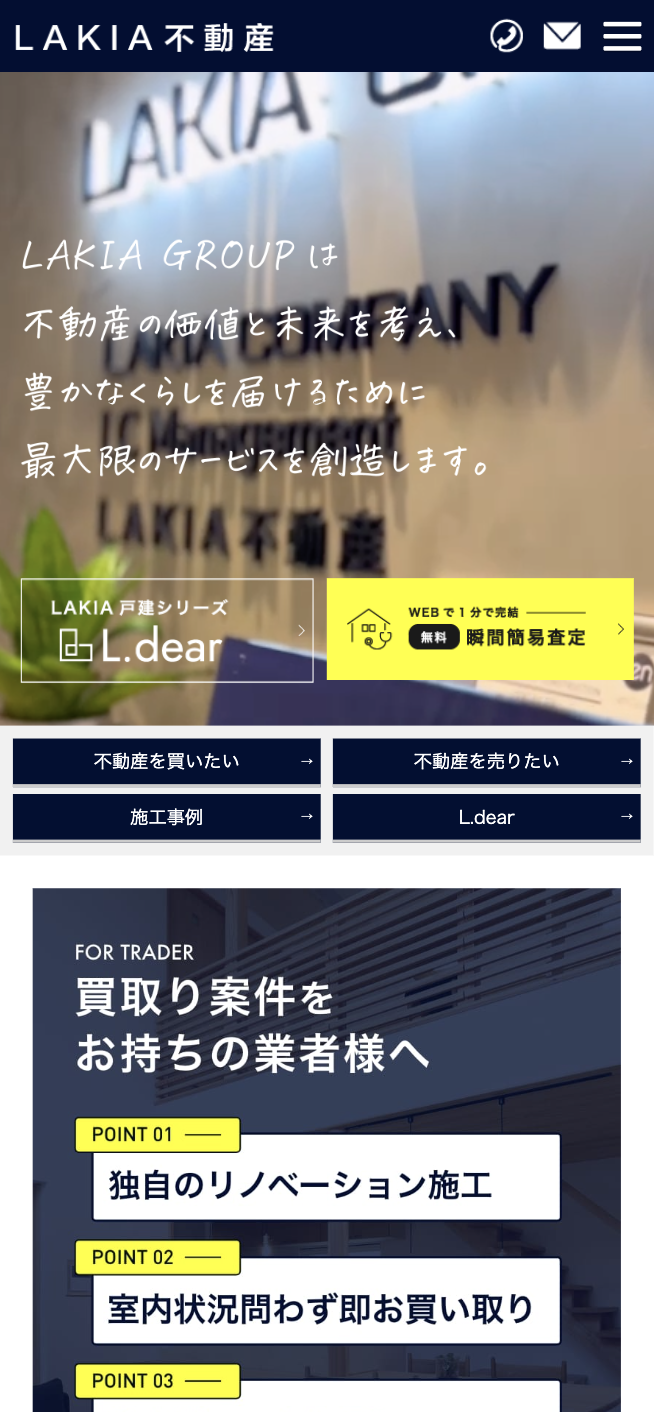
Task: Tap the phone call icon
Action: point(506,36)
